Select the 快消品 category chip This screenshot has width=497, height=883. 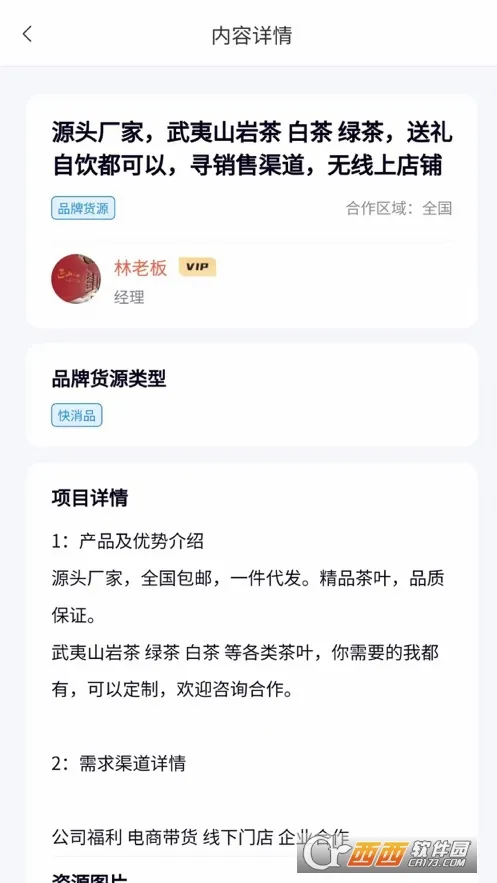(x=77, y=416)
